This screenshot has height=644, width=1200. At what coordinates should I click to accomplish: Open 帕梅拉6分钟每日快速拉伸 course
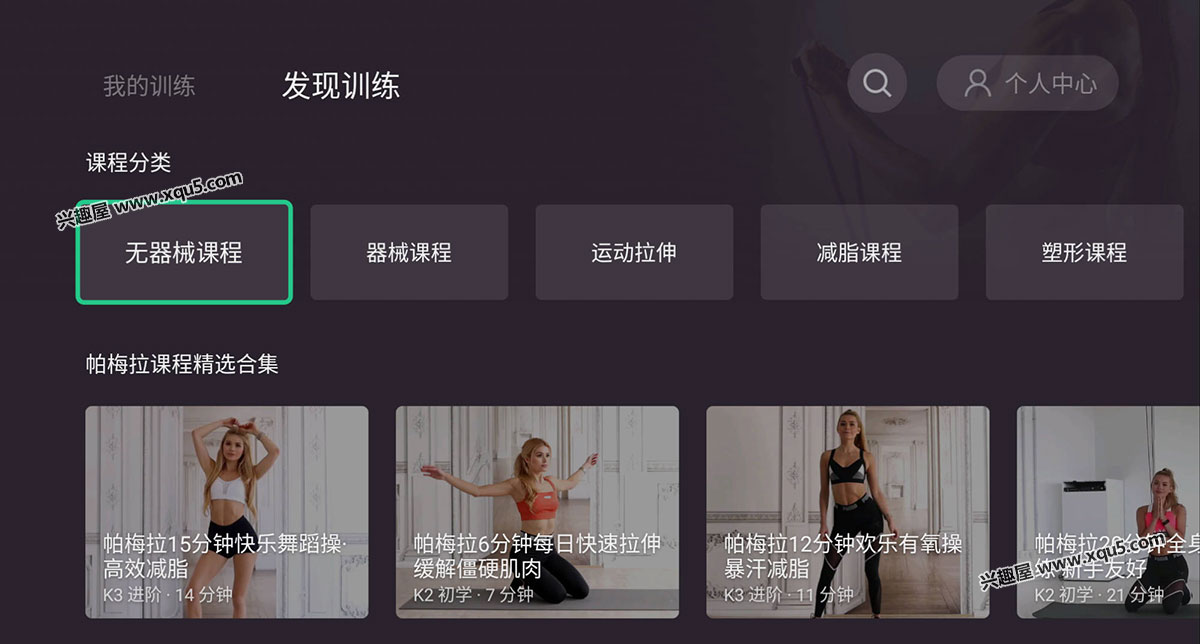[x=537, y=511]
